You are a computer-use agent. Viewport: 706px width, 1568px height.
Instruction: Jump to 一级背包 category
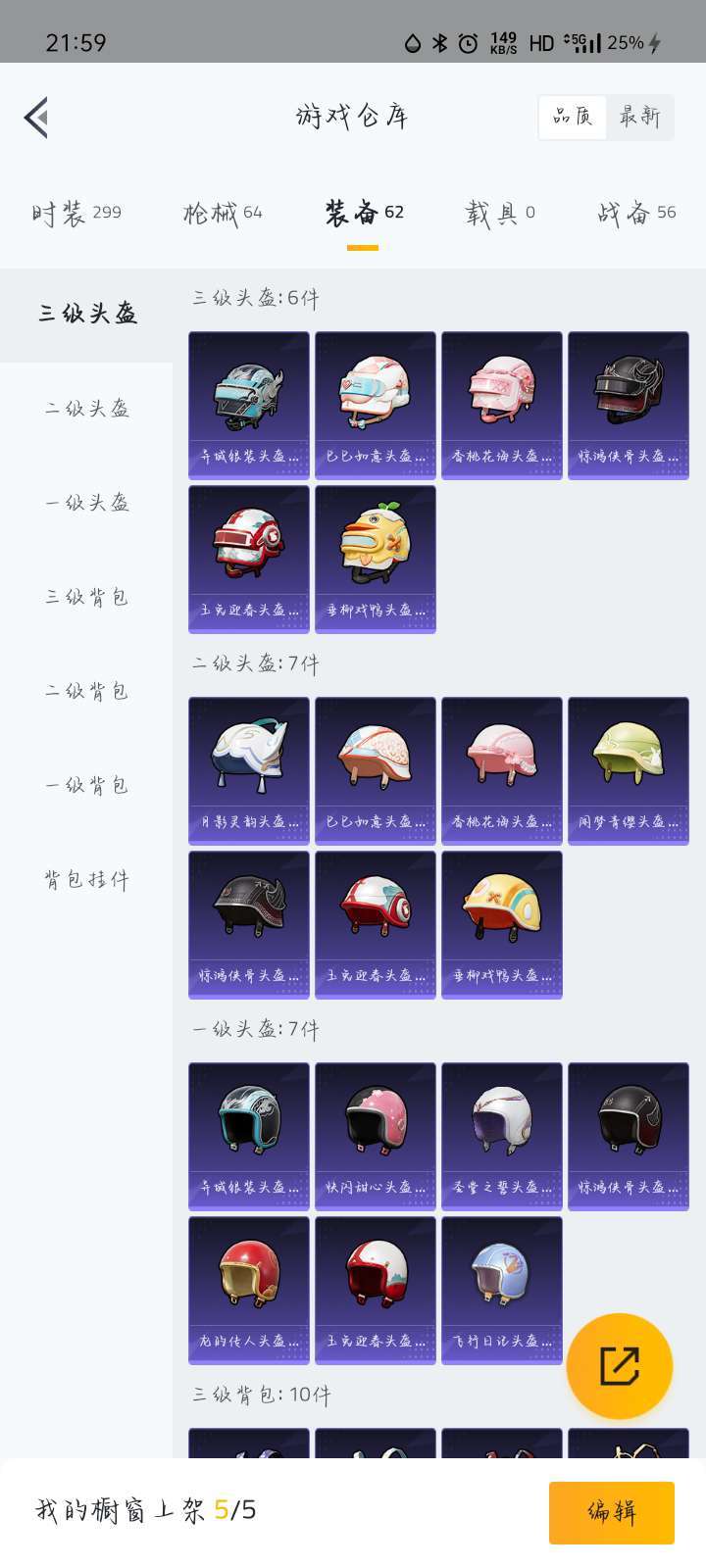point(86,785)
